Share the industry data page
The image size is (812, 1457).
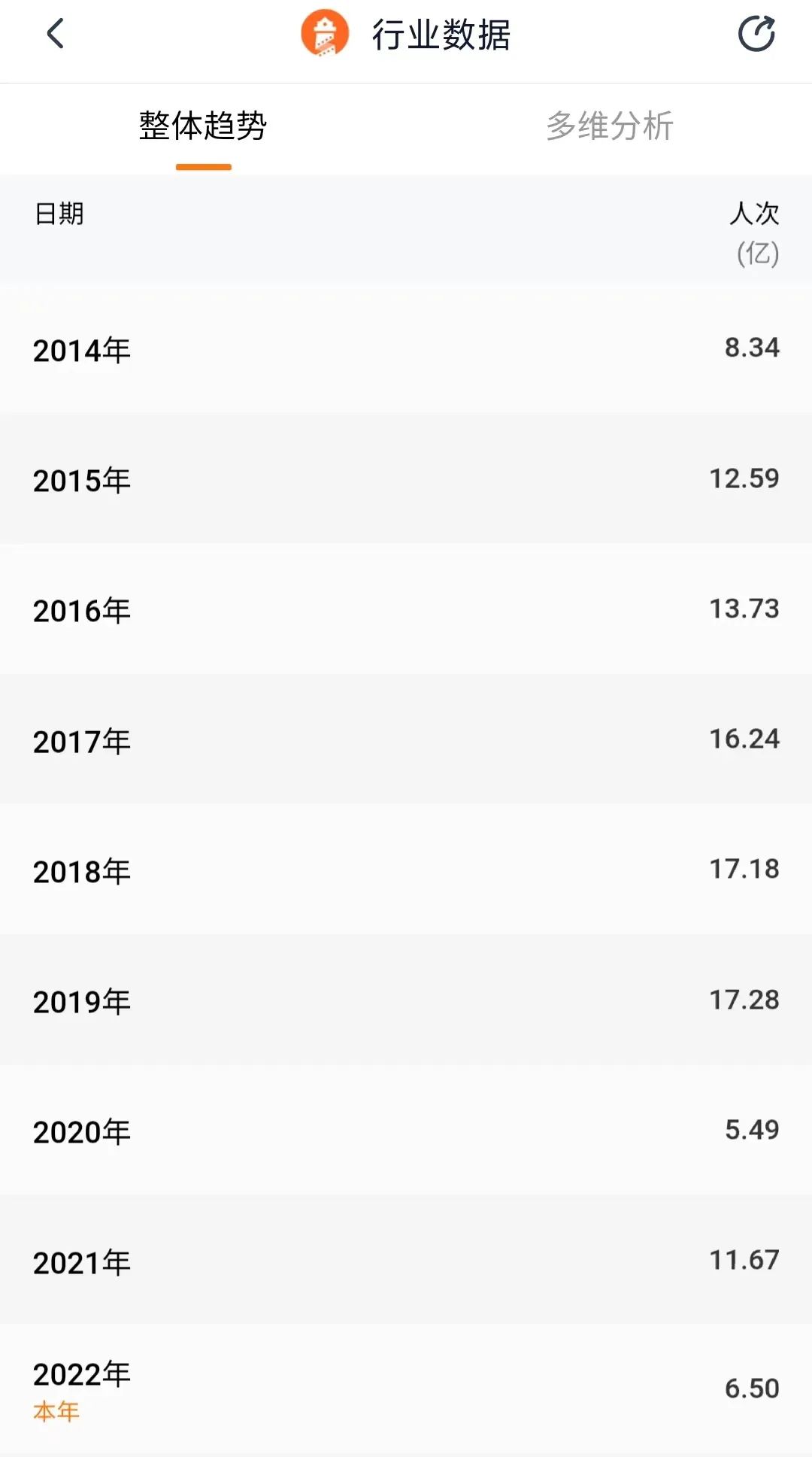click(756, 34)
